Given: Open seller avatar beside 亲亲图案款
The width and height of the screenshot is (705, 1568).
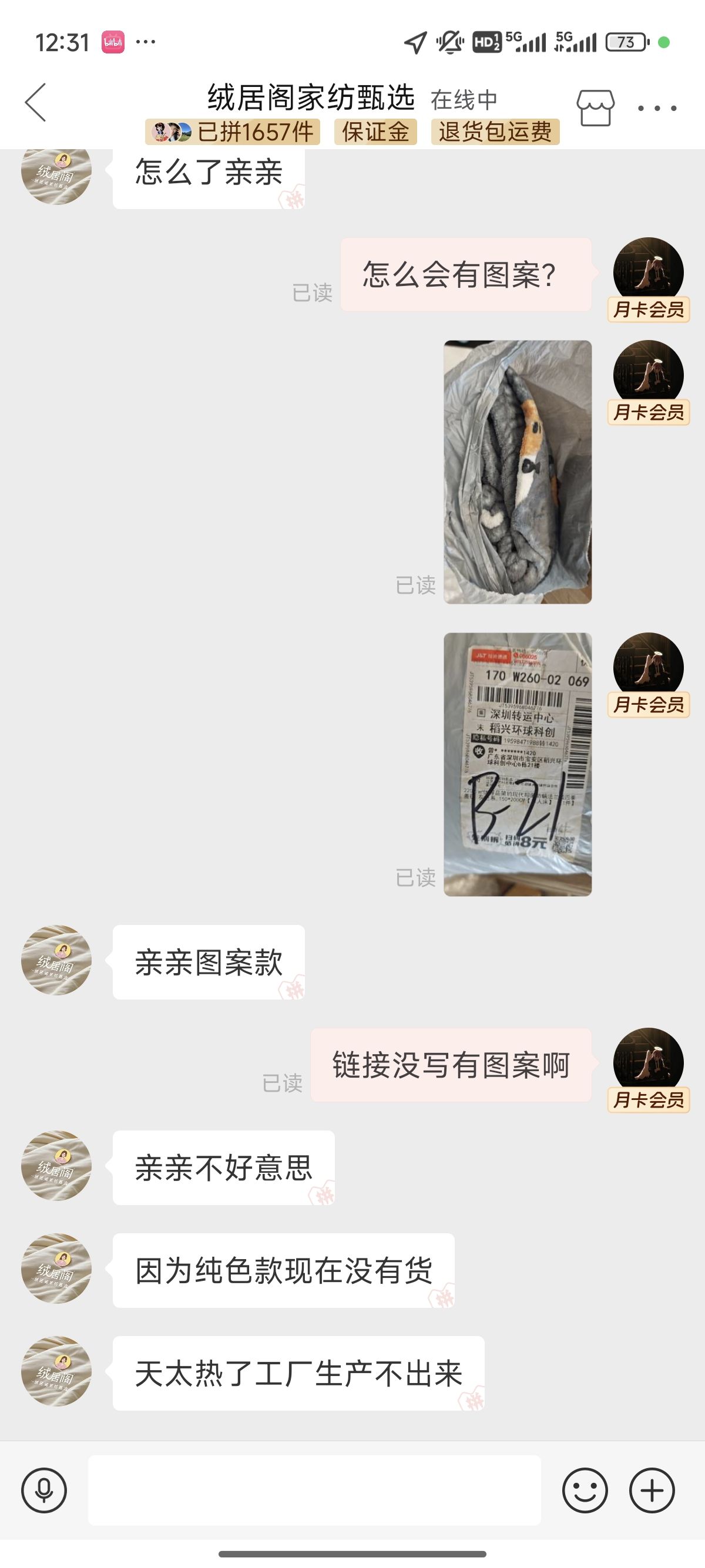Looking at the screenshot, I should (56, 960).
